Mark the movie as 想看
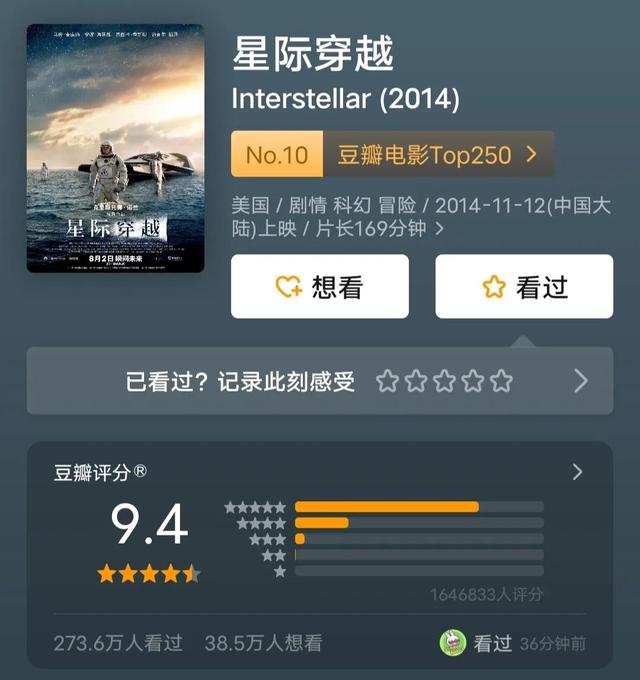640x680 pixels. (x=319, y=287)
